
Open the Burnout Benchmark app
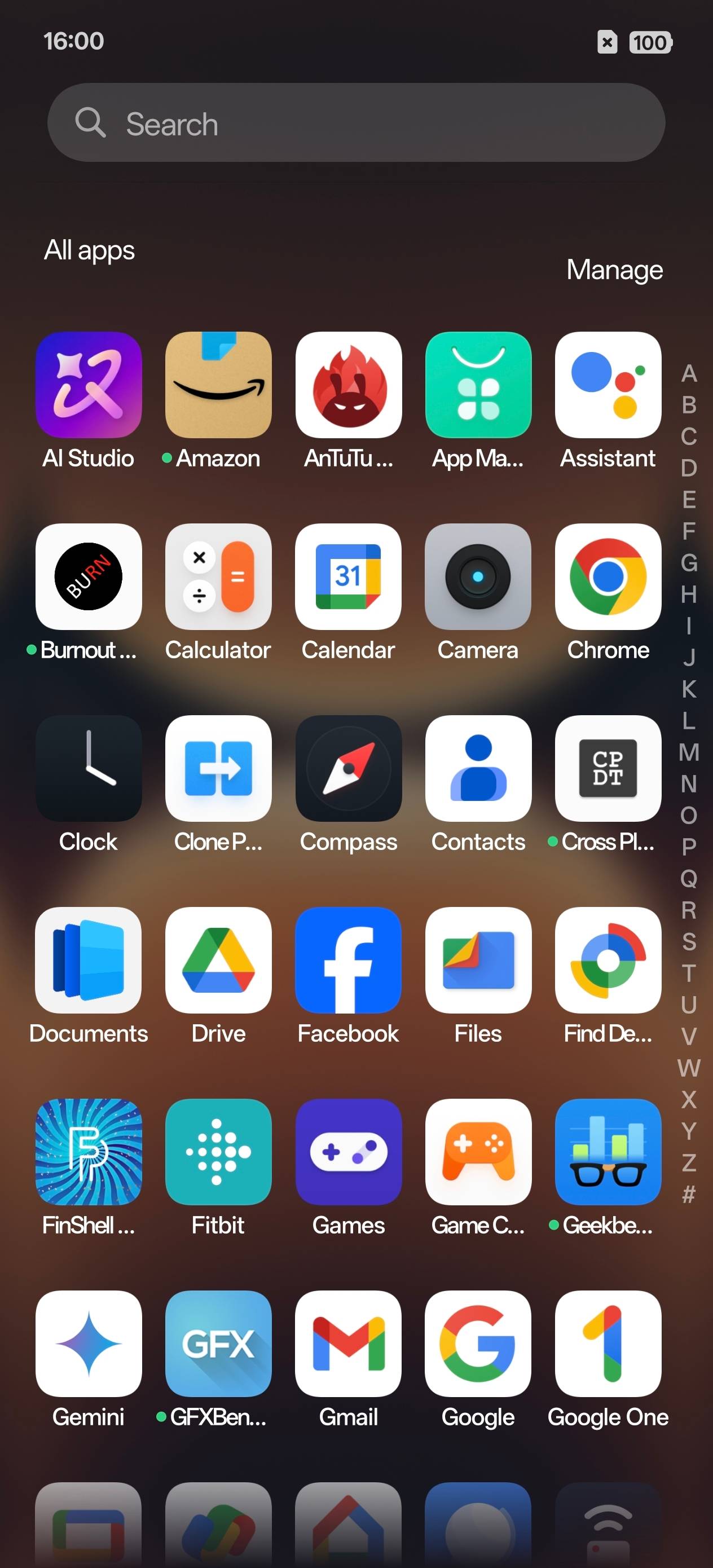pos(89,577)
